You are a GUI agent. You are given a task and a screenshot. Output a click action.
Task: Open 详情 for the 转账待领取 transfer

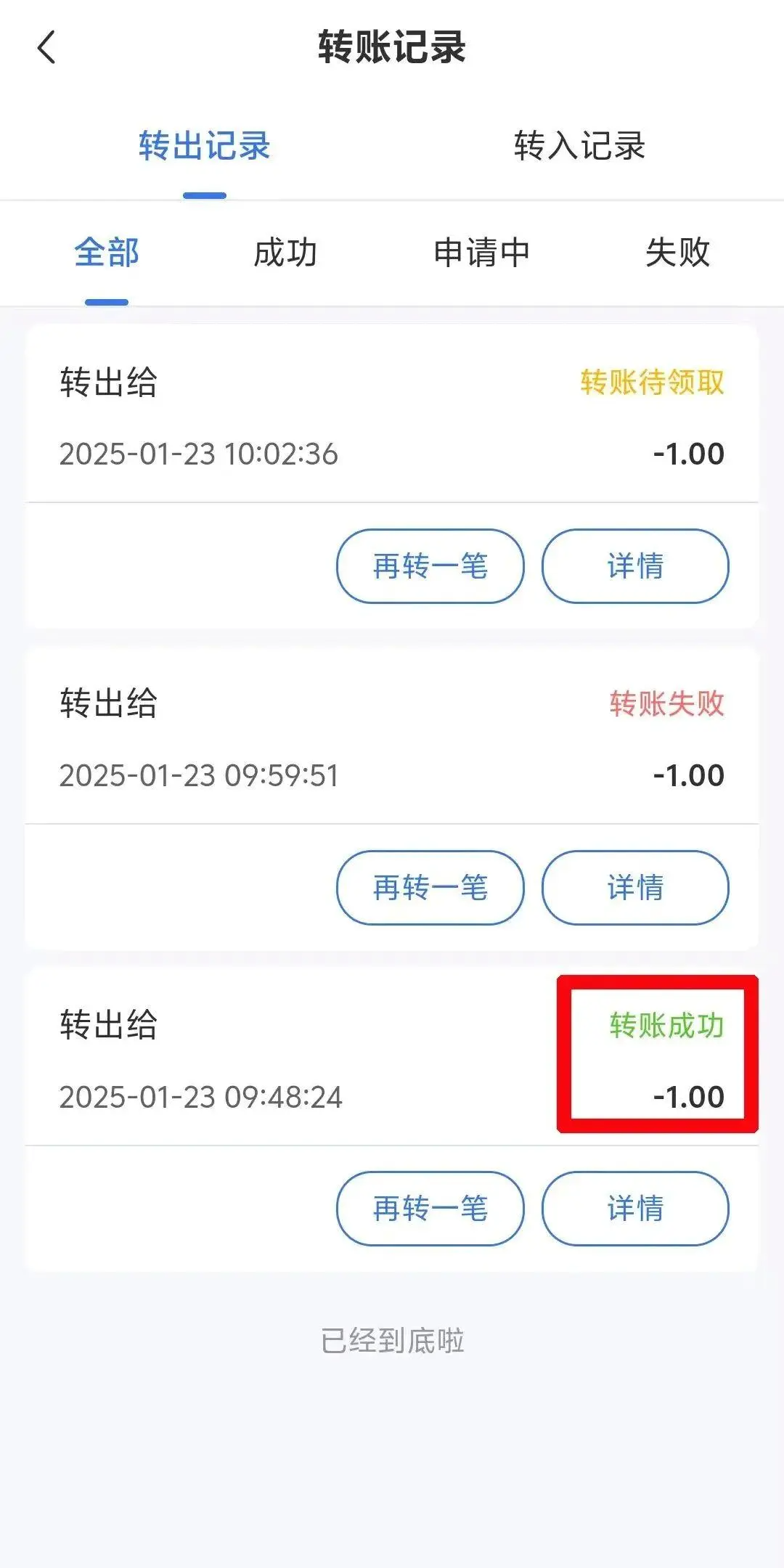(635, 566)
